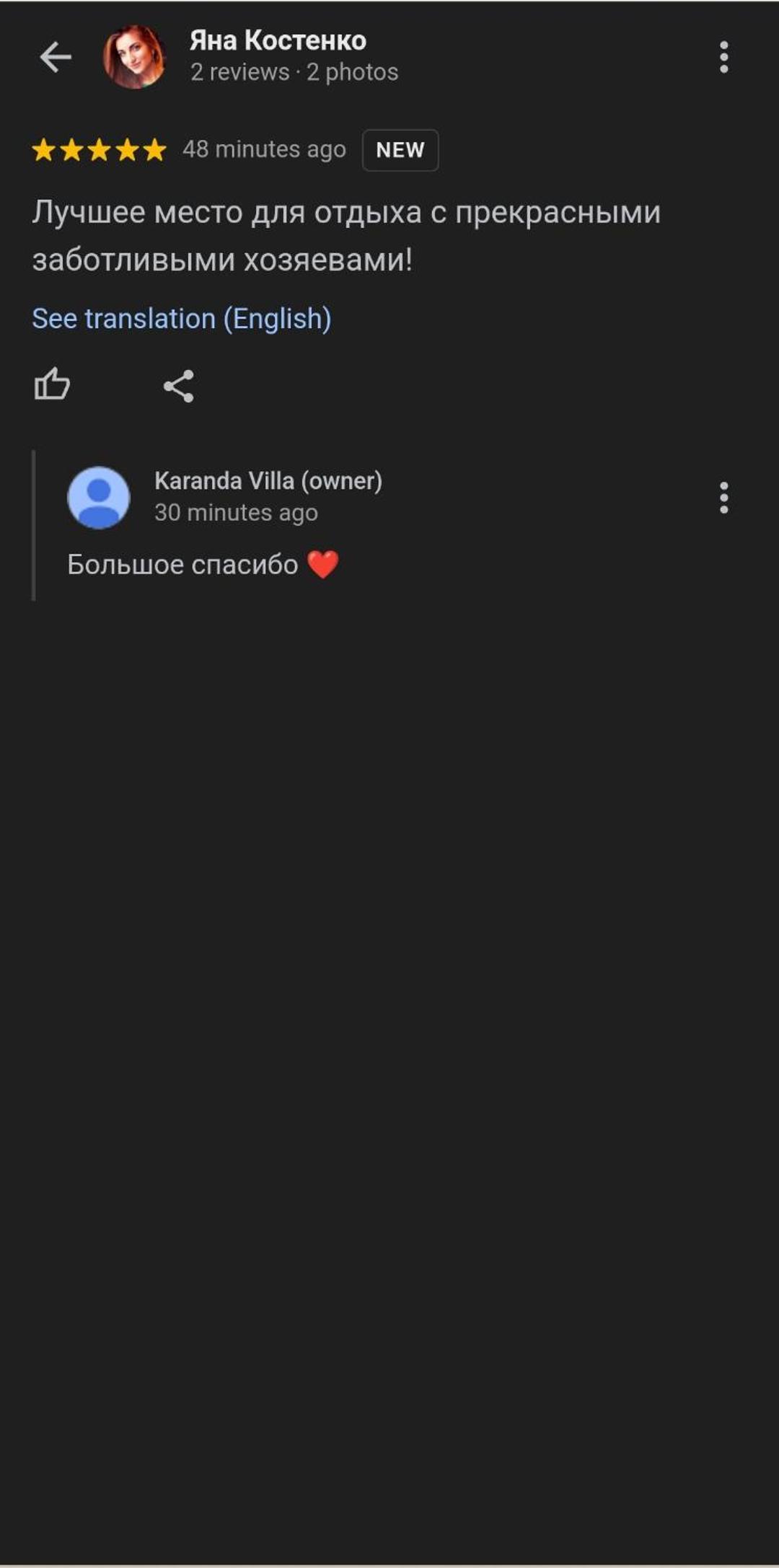The width and height of the screenshot is (779, 1568).
Task: Like the review with thumbs up
Action: click(52, 384)
